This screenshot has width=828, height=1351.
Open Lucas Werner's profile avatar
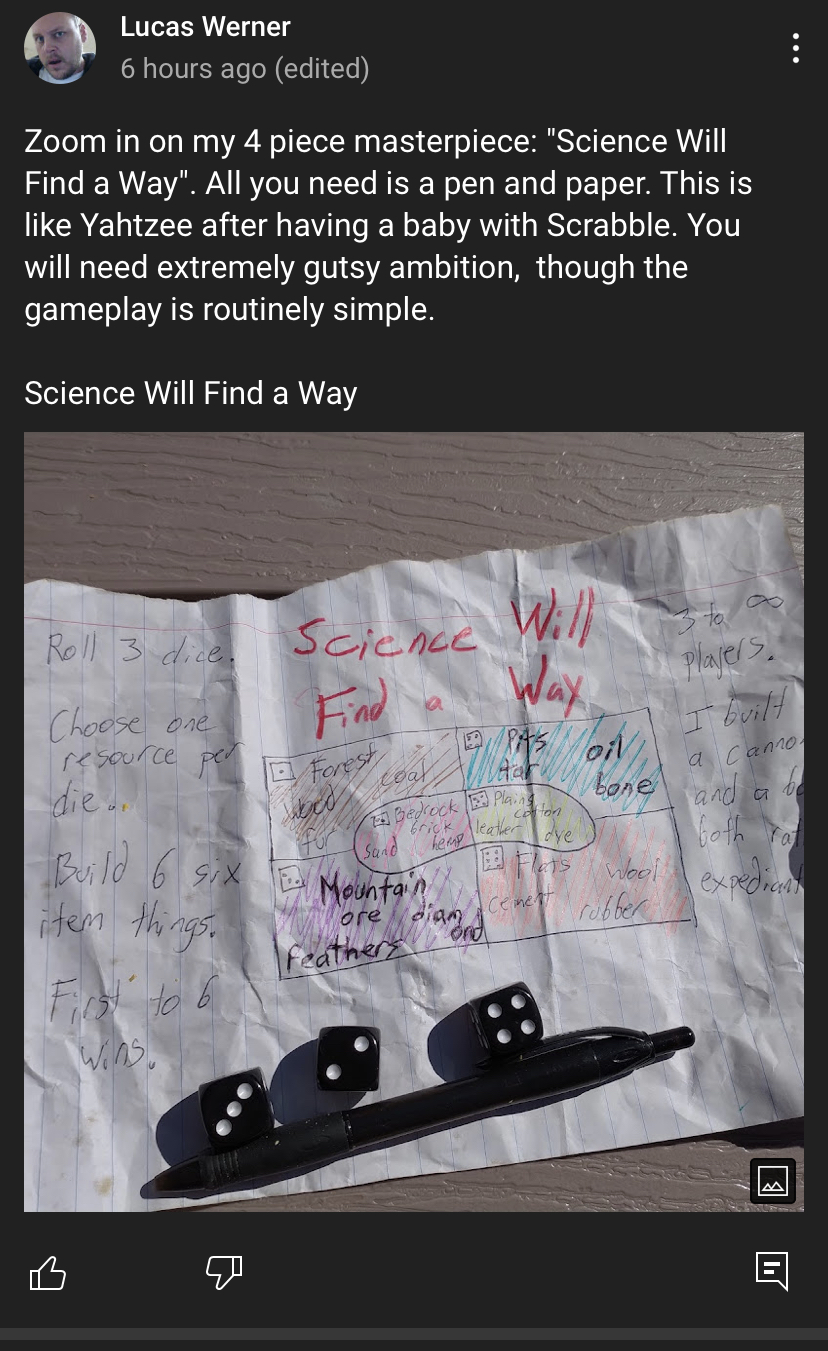tap(60, 48)
